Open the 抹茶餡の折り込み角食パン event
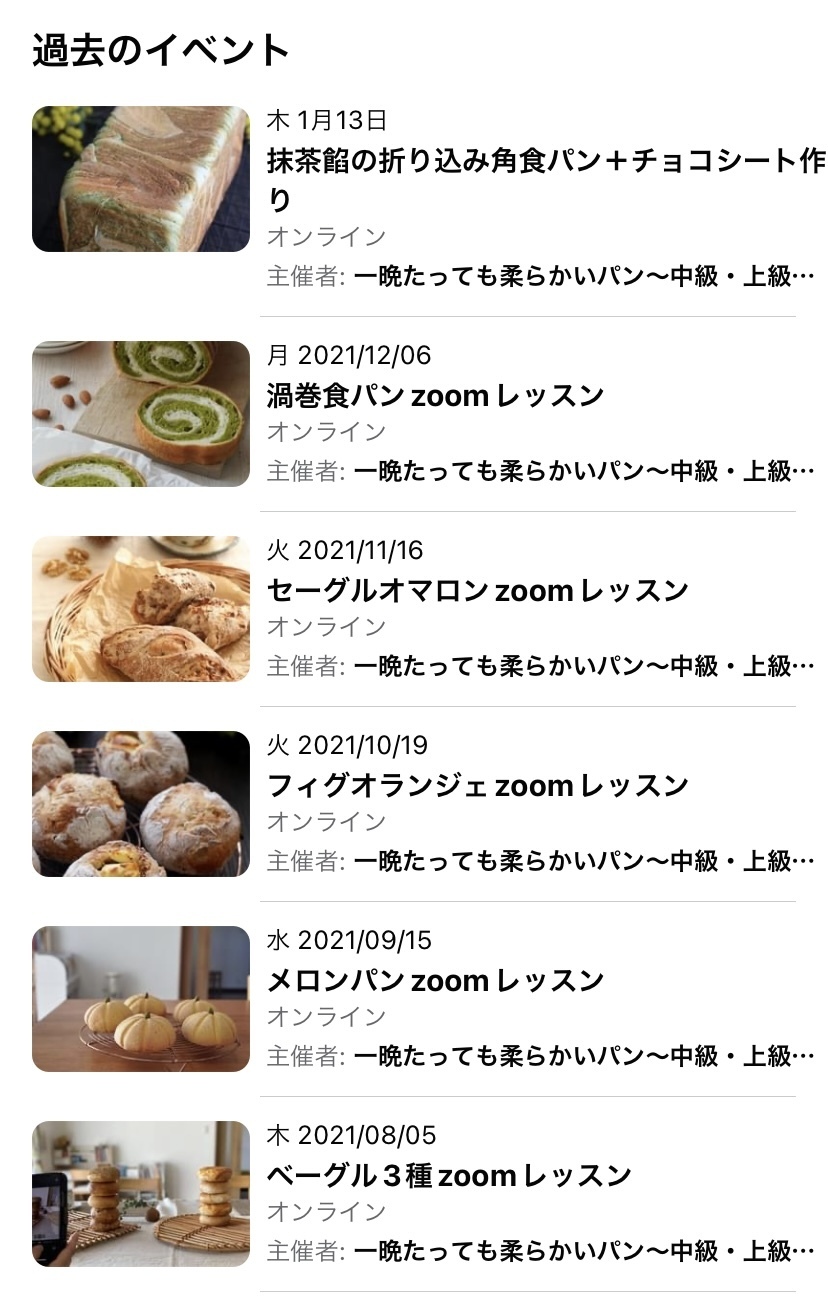The width and height of the screenshot is (828, 1304). point(546,179)
